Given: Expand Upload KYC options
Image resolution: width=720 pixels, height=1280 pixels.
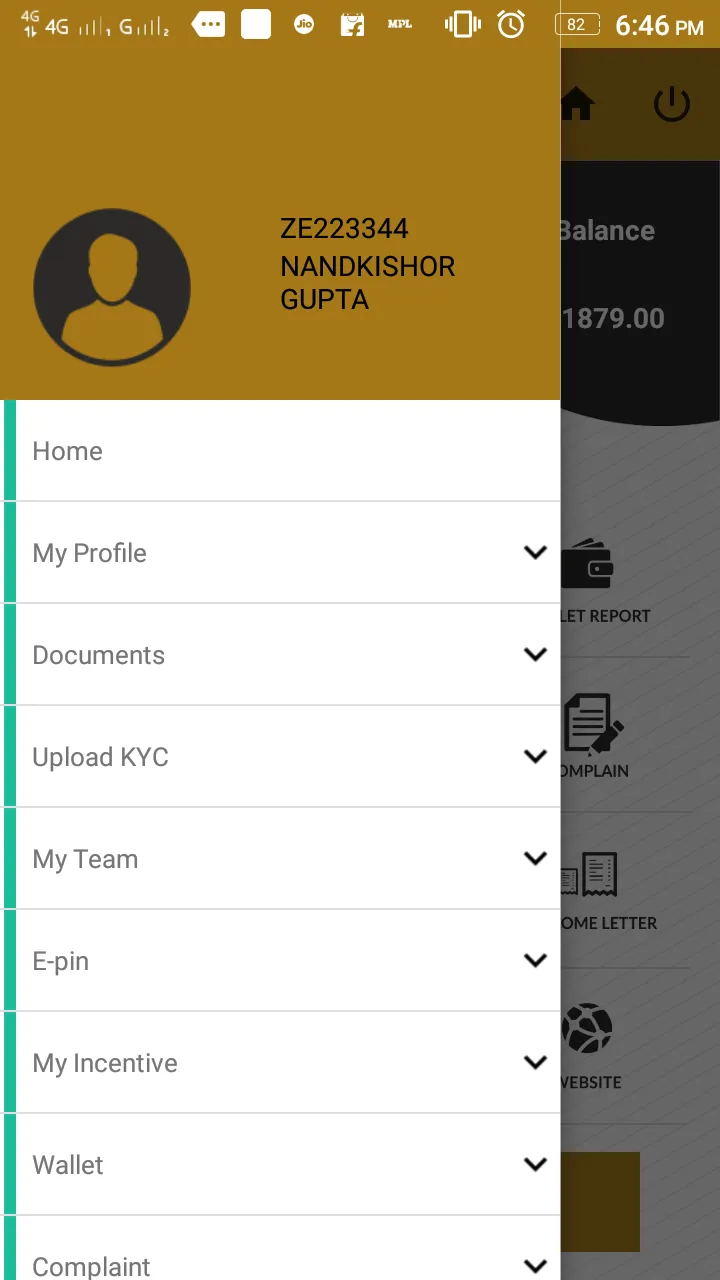Looking at the screenshot, I should [x=536, y=757].
